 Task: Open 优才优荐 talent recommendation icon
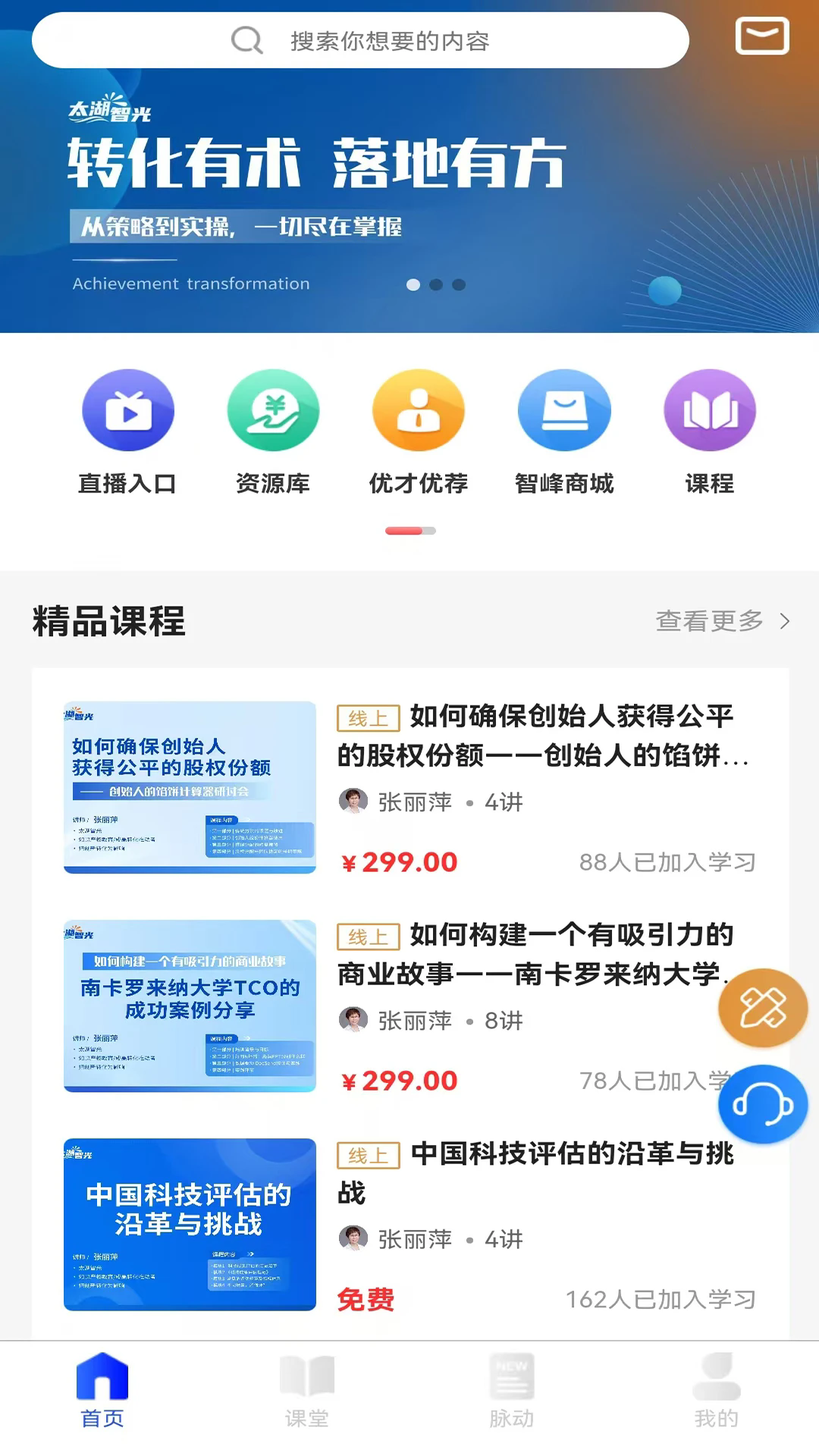[x=419, y=409]
